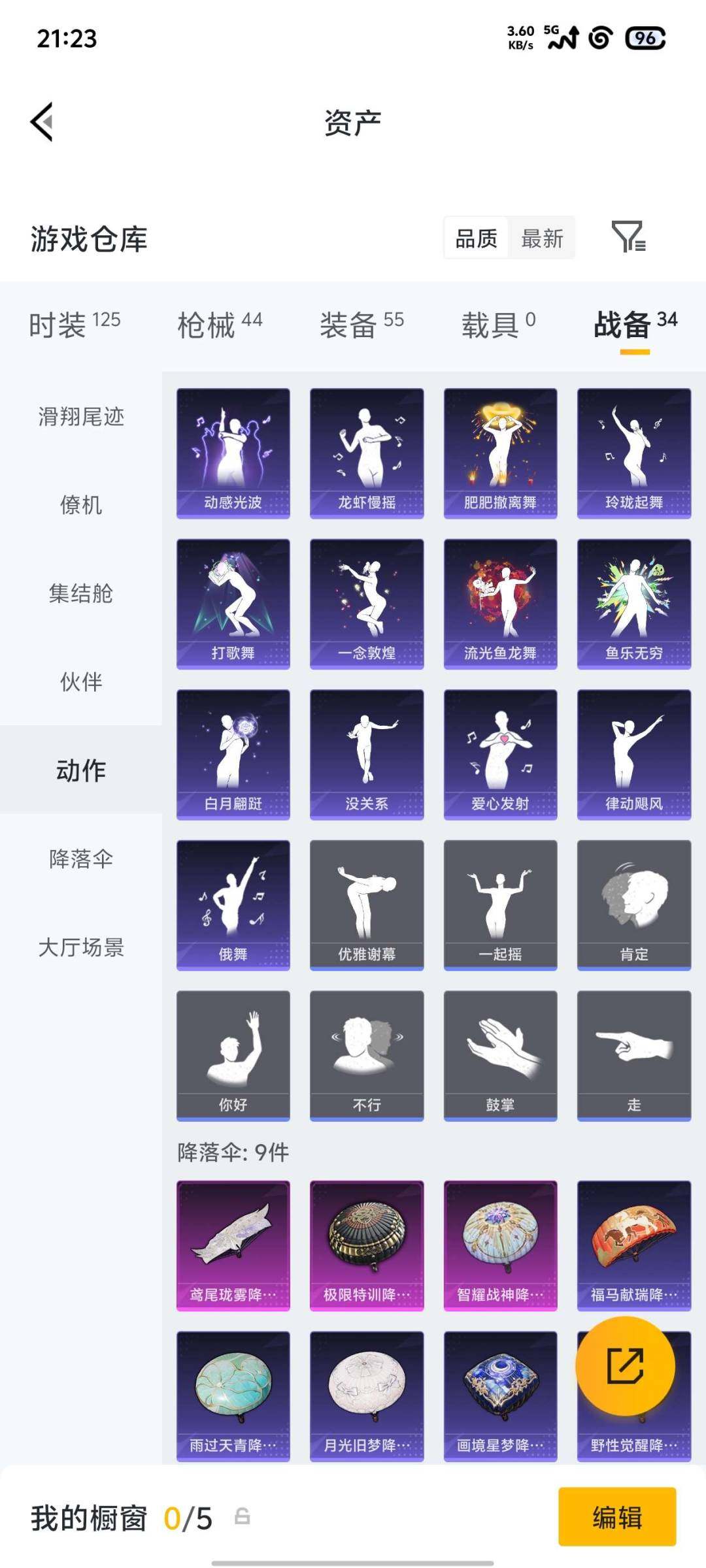The image size is (706, 1568).
Task: Sort items by 品质 quality
Action: [475, 238]
